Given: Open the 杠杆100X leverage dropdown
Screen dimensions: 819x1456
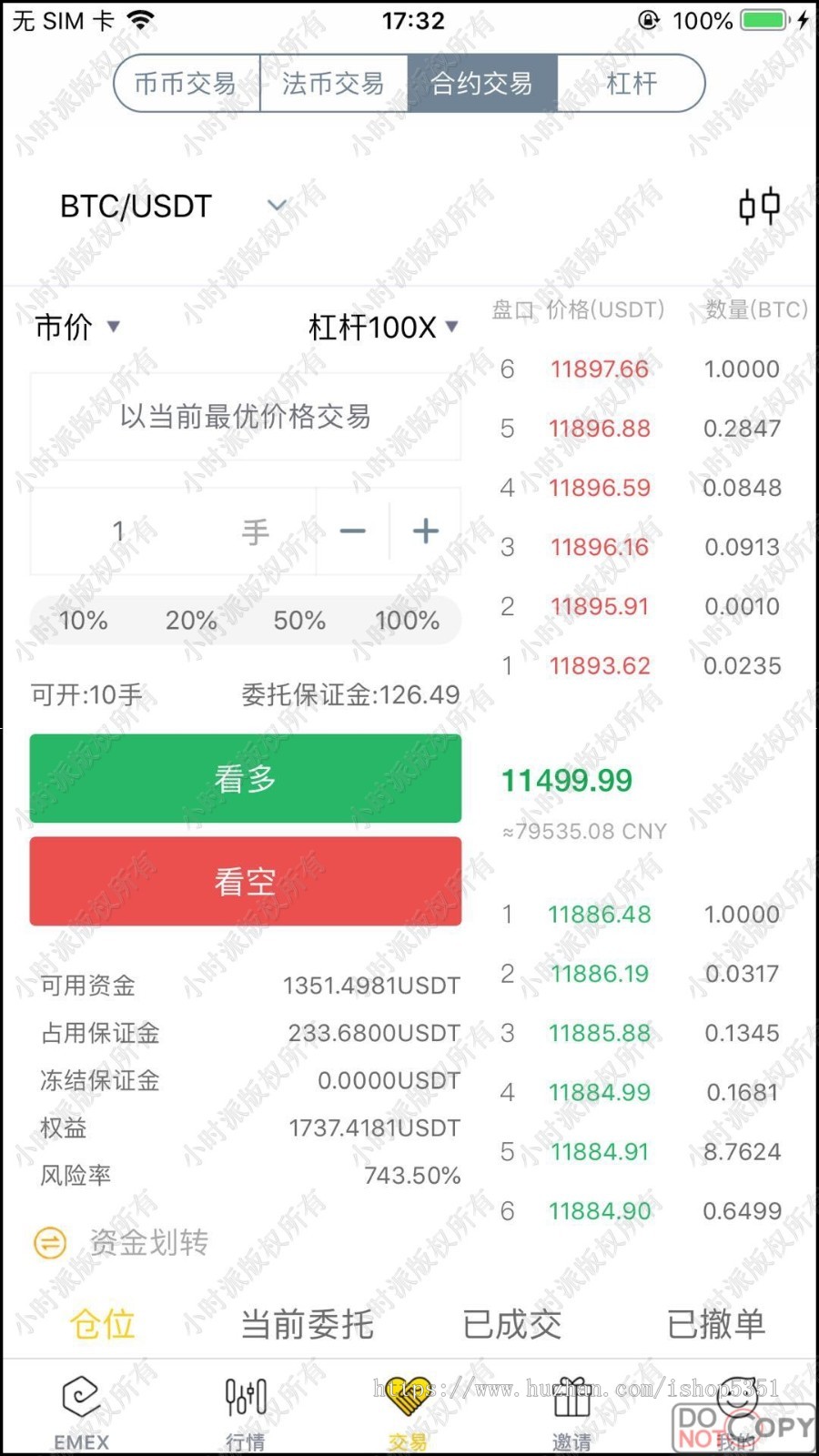Looking at the screenshot, I should [380, 327].
